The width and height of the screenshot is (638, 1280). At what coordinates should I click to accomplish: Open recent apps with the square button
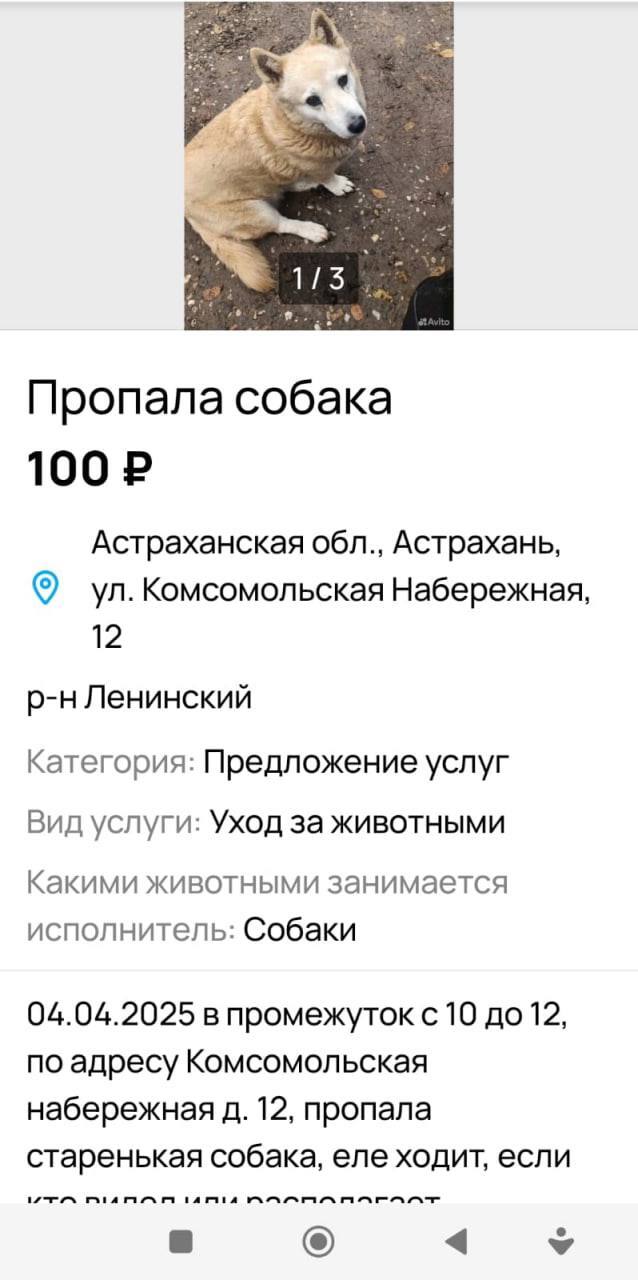coord(180,1242)
